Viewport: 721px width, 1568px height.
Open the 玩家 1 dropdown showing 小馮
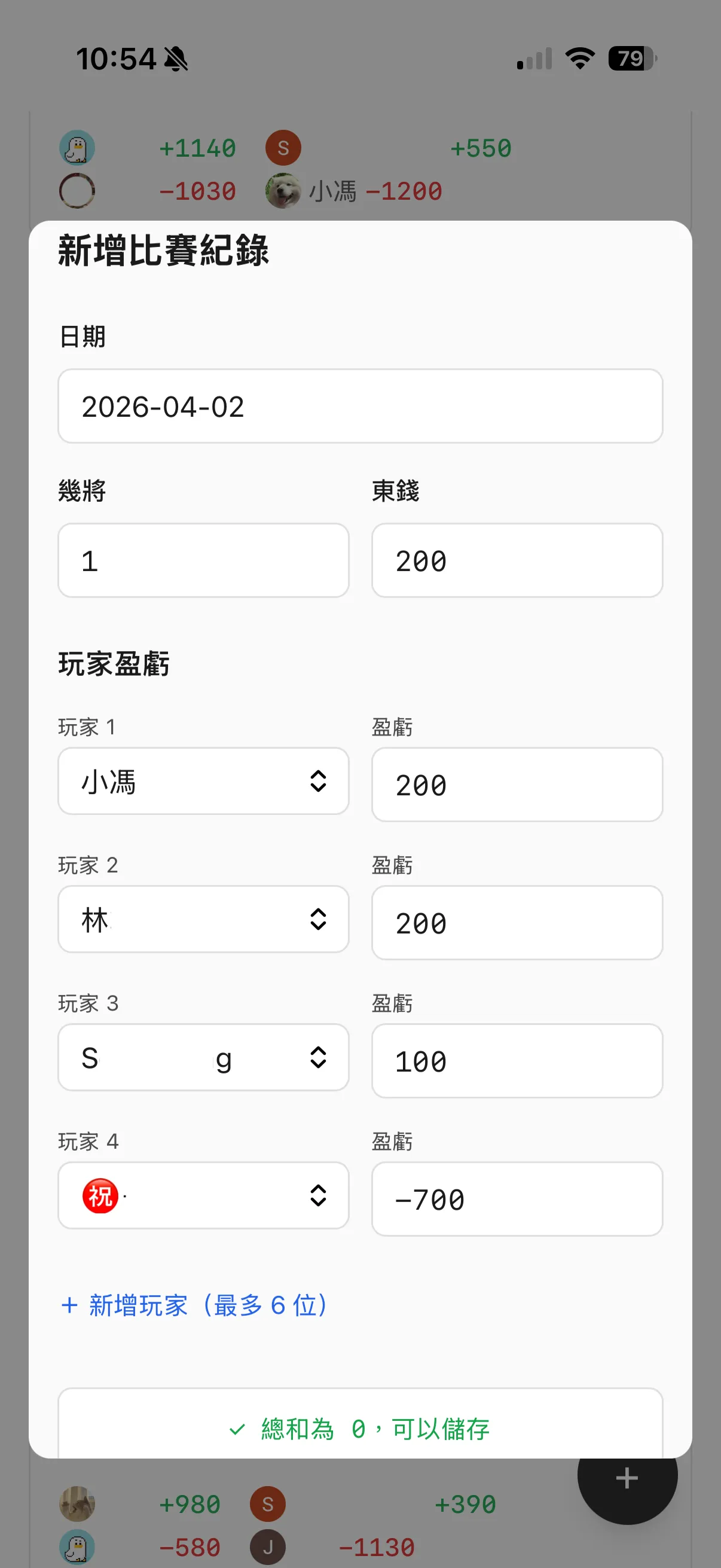coord(203,782)
